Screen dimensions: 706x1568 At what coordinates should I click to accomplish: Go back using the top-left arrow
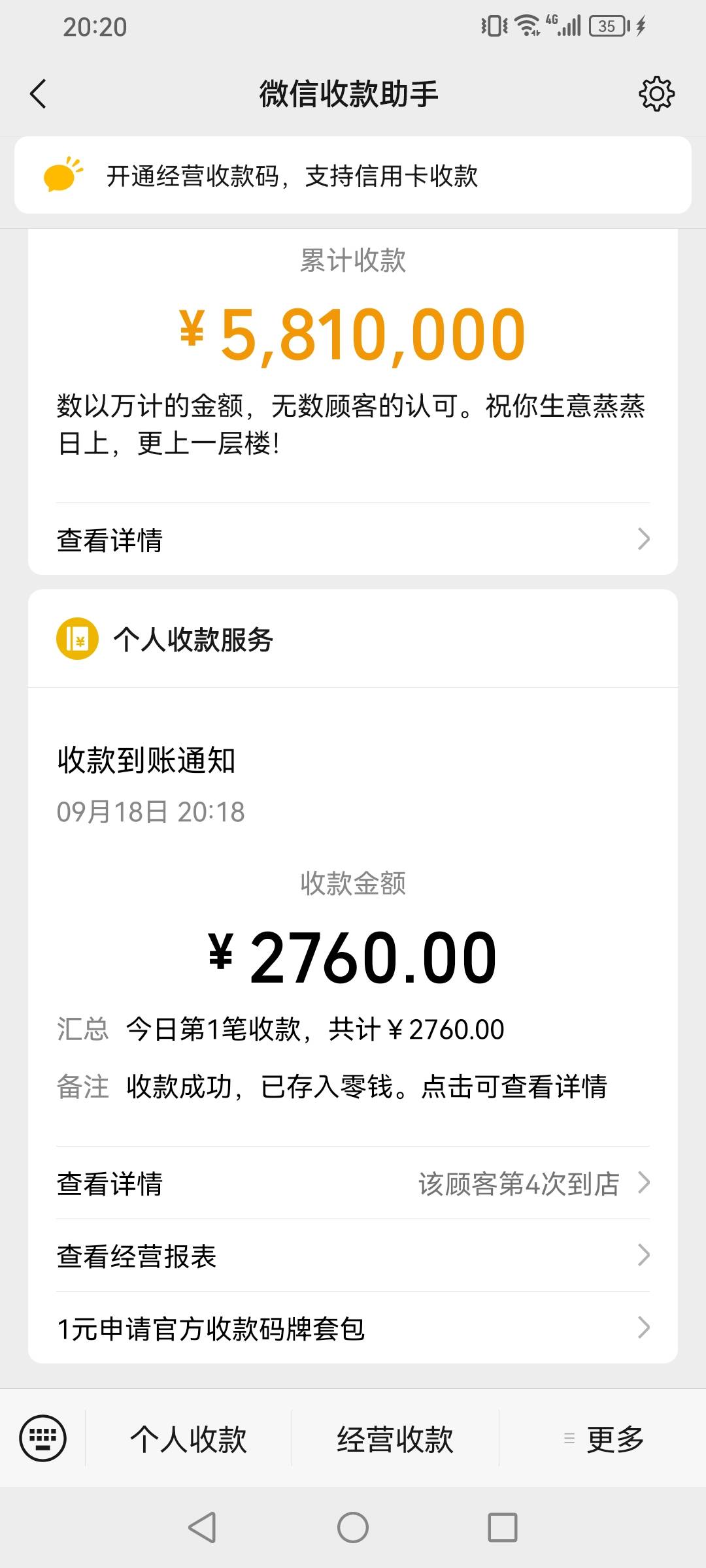tap(39, 93)
